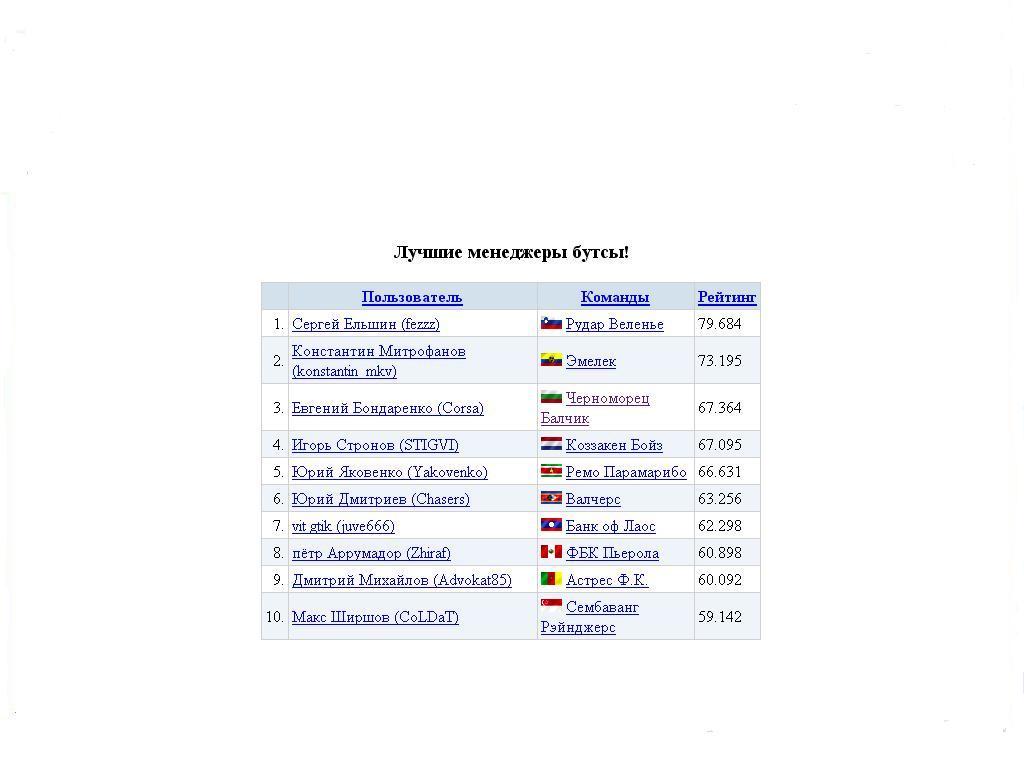Open team Рудар Веленье

(614, 324)
